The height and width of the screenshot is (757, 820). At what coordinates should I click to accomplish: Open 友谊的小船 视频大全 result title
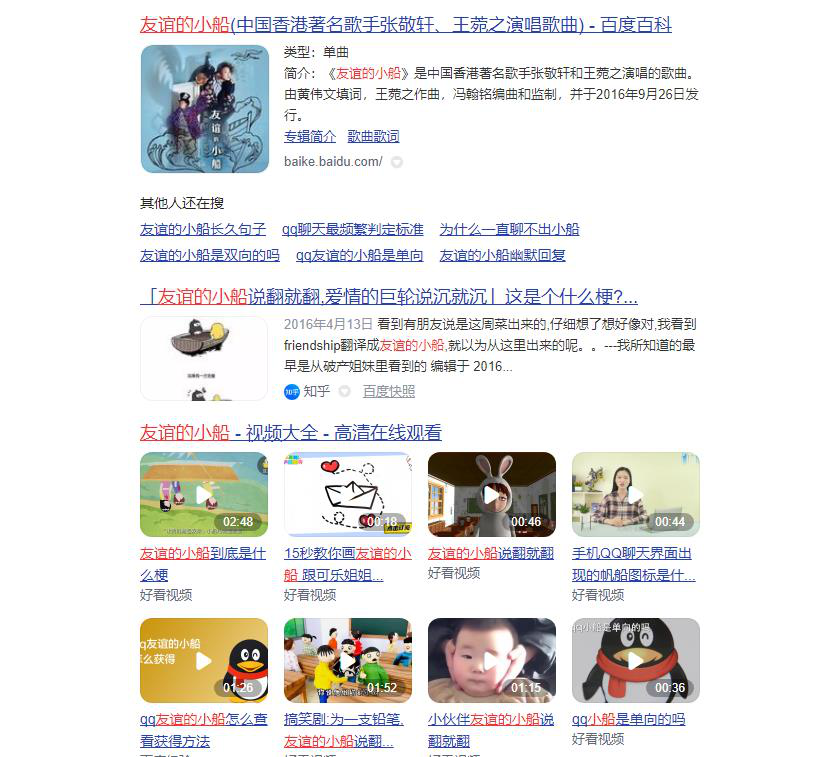click(x=290, y=433)
